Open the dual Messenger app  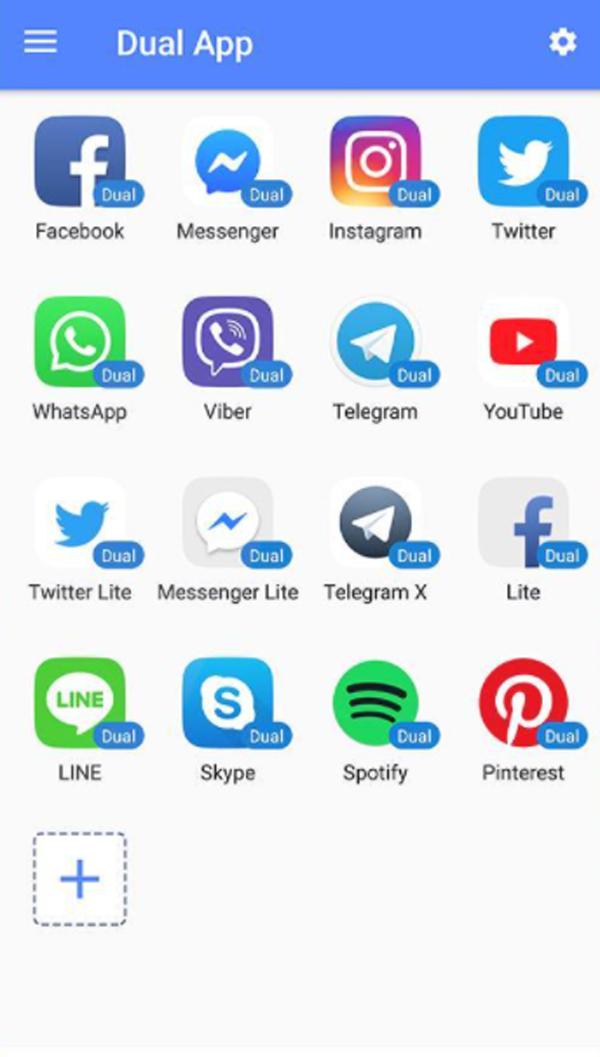(x=228, y=162)
